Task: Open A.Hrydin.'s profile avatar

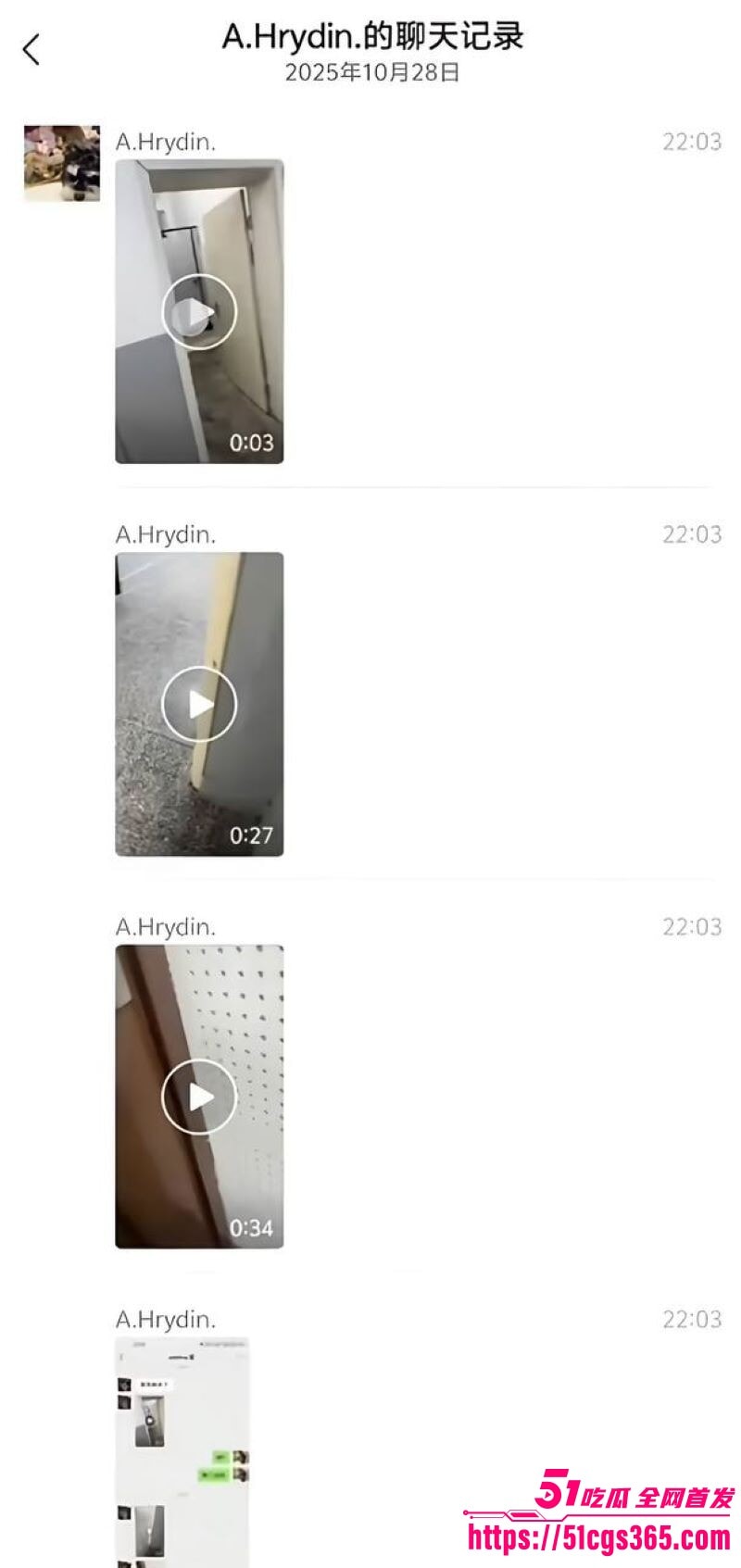Action: click(x=62, y=164)
